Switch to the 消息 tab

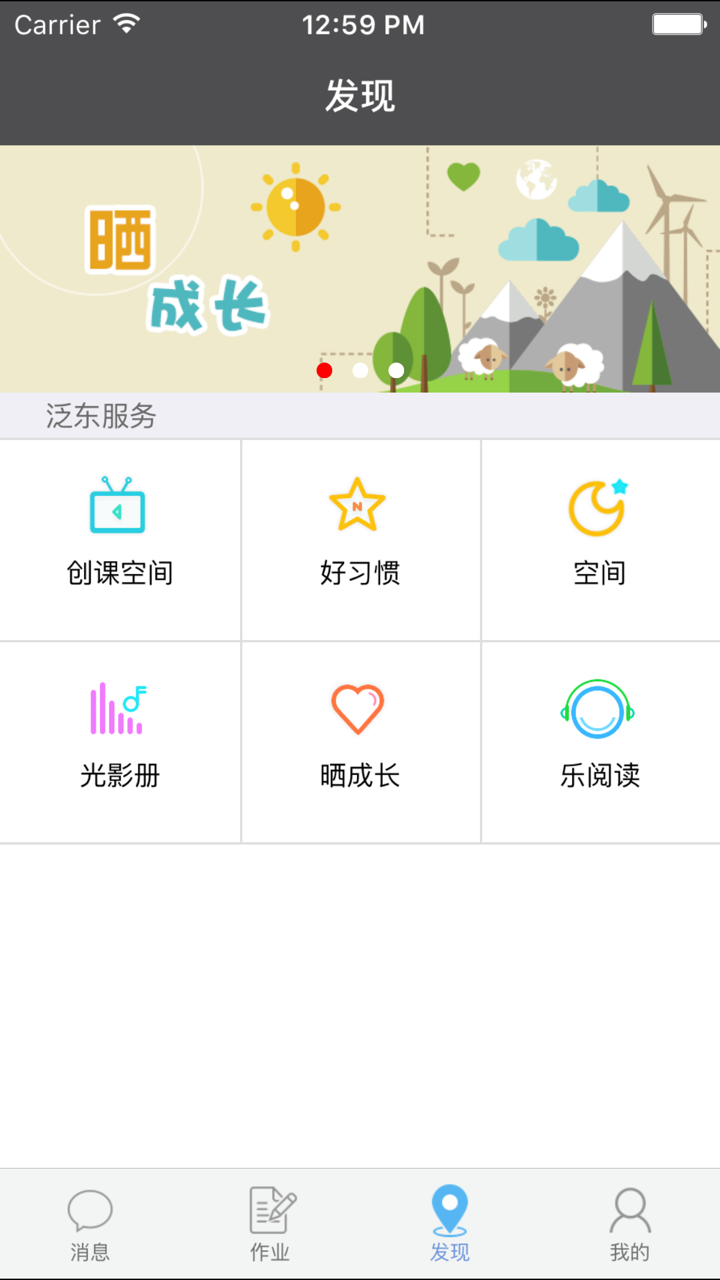[90, 1222]
